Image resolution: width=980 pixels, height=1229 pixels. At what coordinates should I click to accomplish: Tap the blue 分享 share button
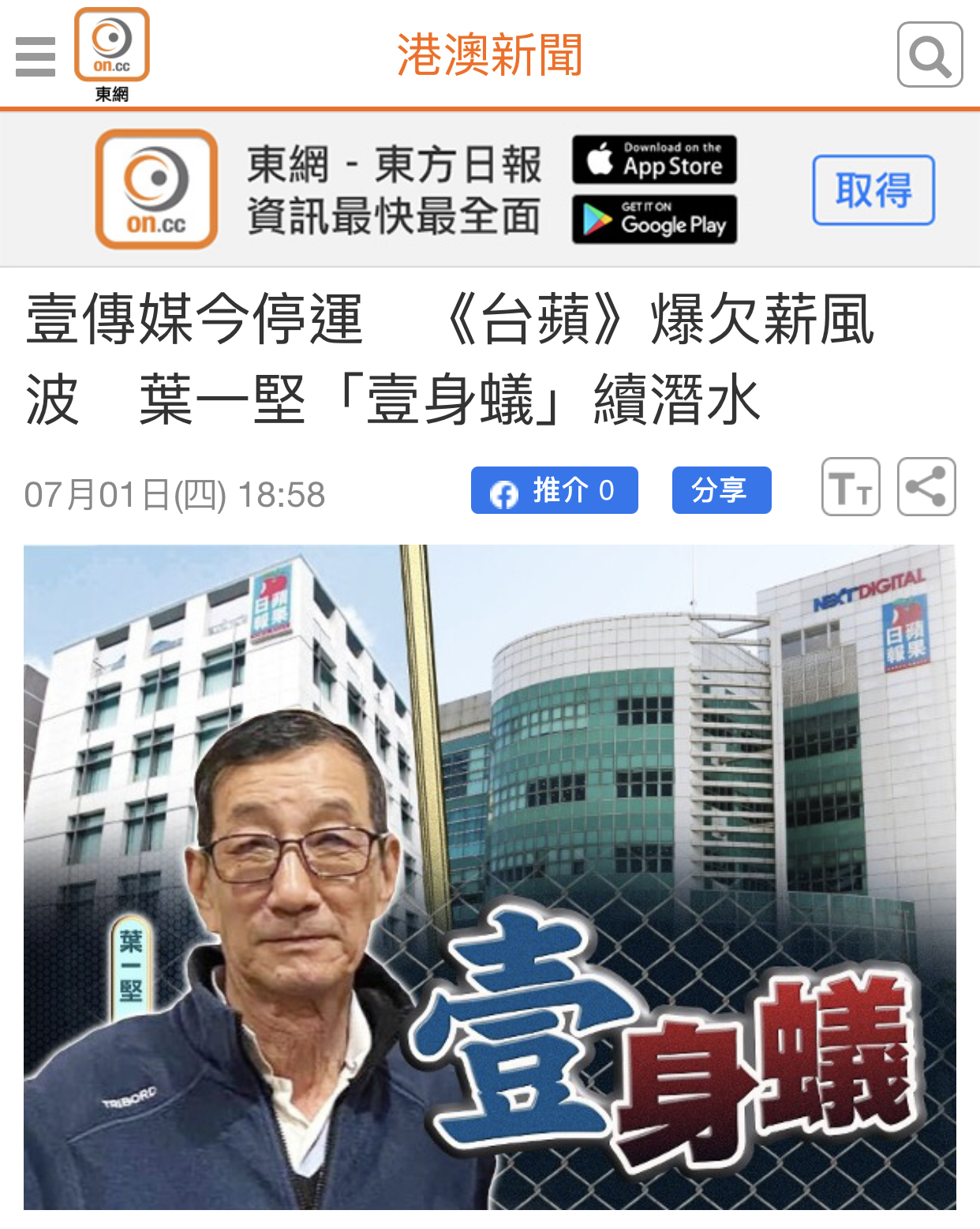721,490
